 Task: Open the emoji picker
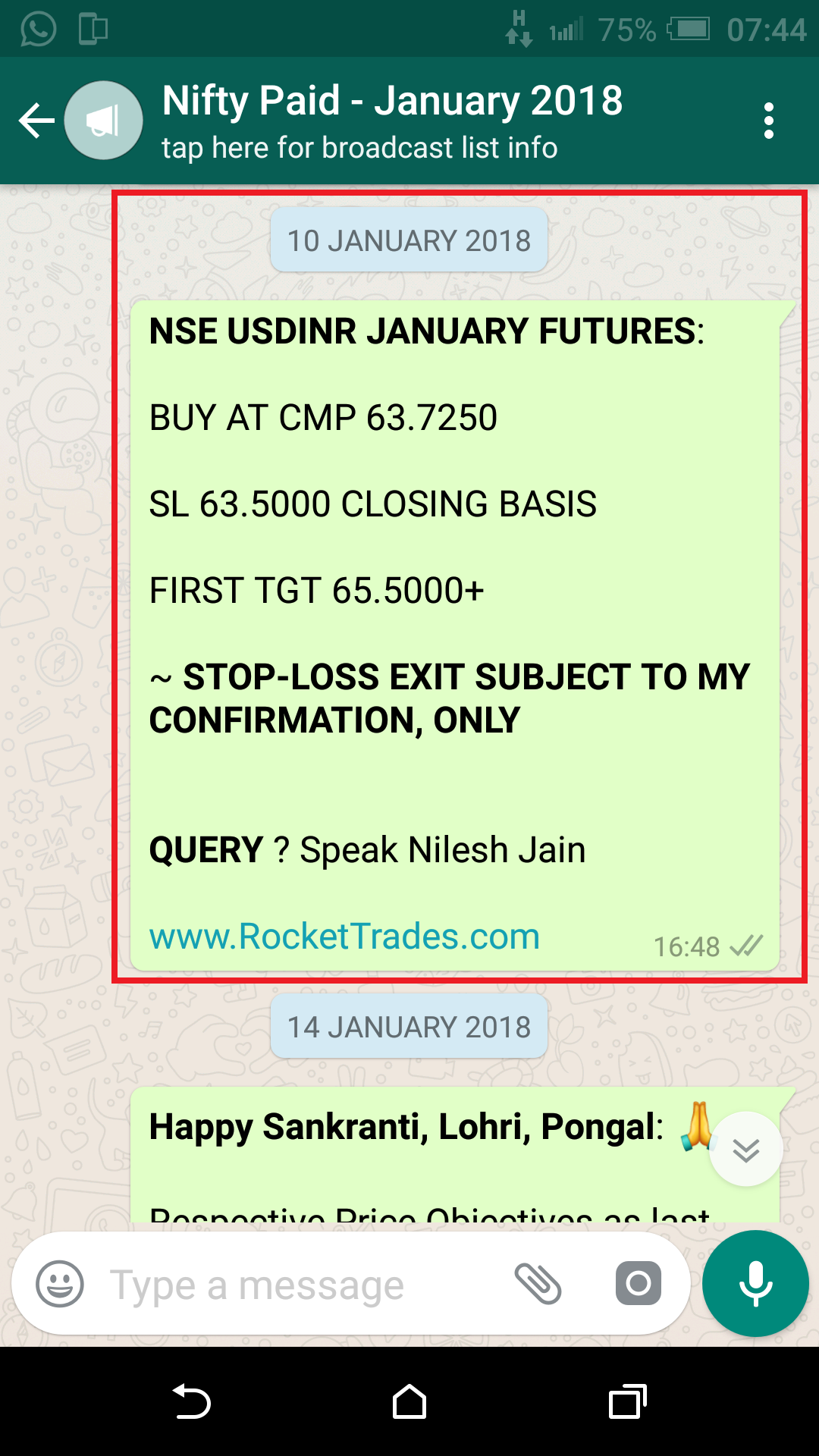pyautogui.click(x=60, y=1284)
